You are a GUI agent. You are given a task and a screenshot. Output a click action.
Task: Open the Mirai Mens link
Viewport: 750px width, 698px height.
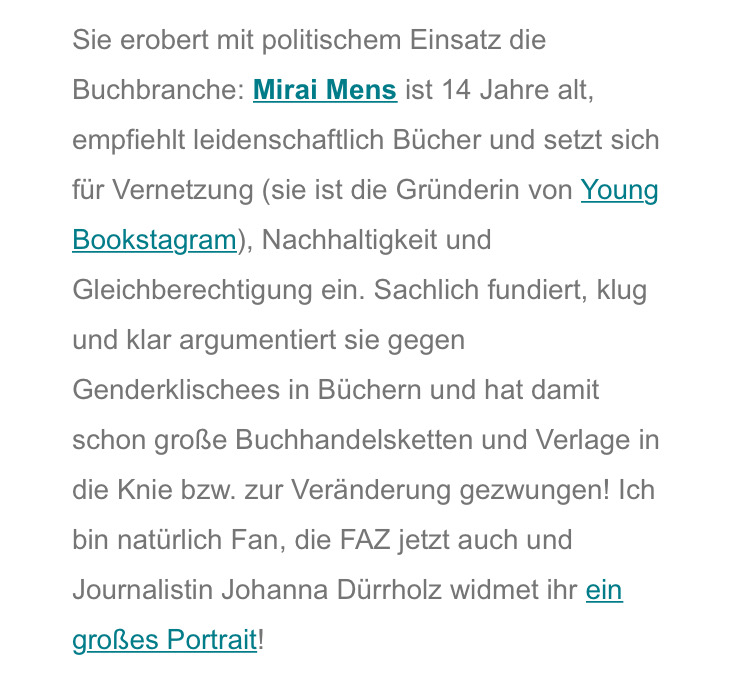click(x=324, y=91)
